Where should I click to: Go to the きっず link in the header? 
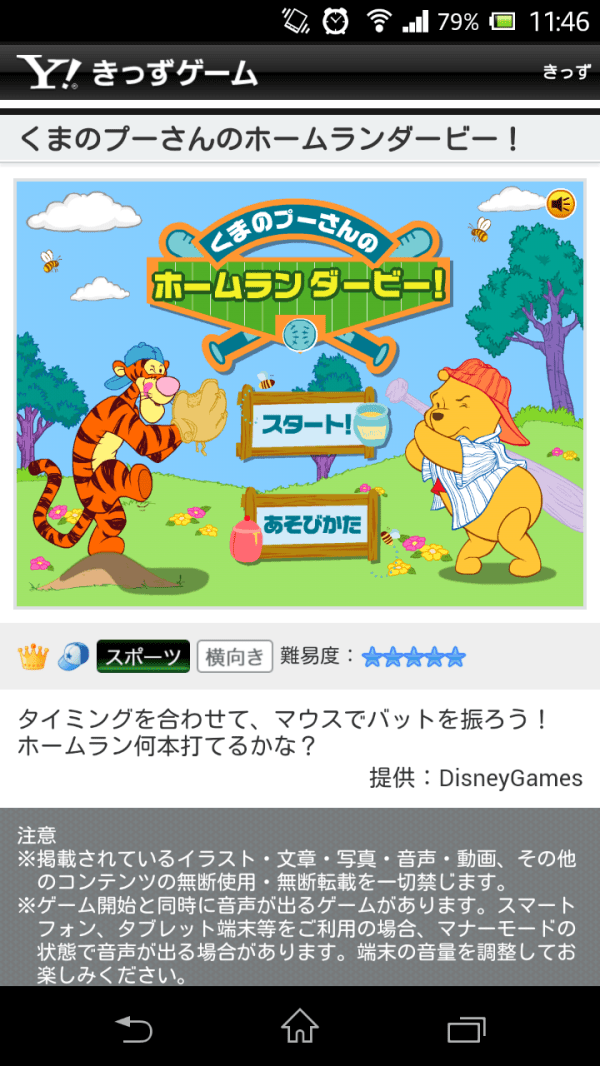point(565,72)
